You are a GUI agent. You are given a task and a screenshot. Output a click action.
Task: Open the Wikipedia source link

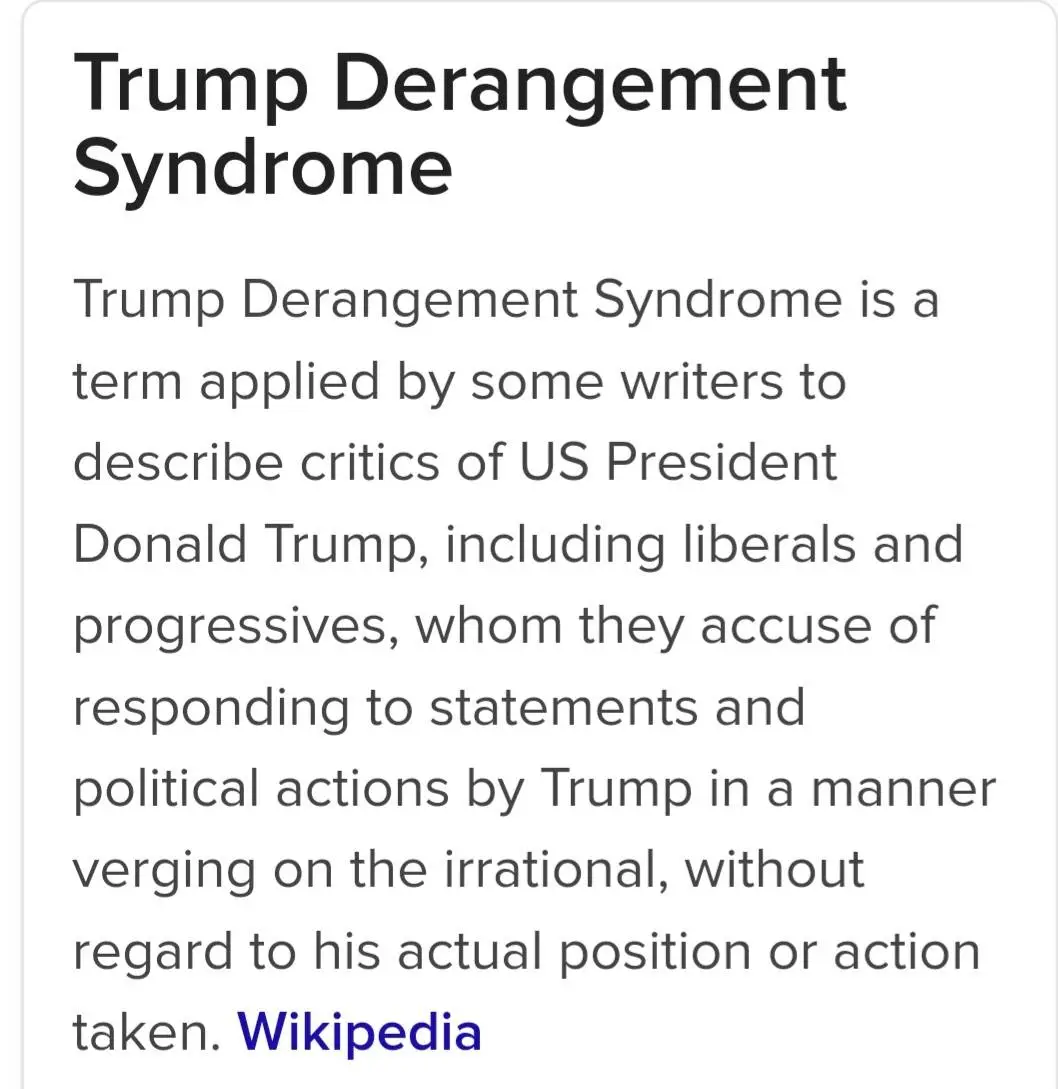coord(359,1032)
